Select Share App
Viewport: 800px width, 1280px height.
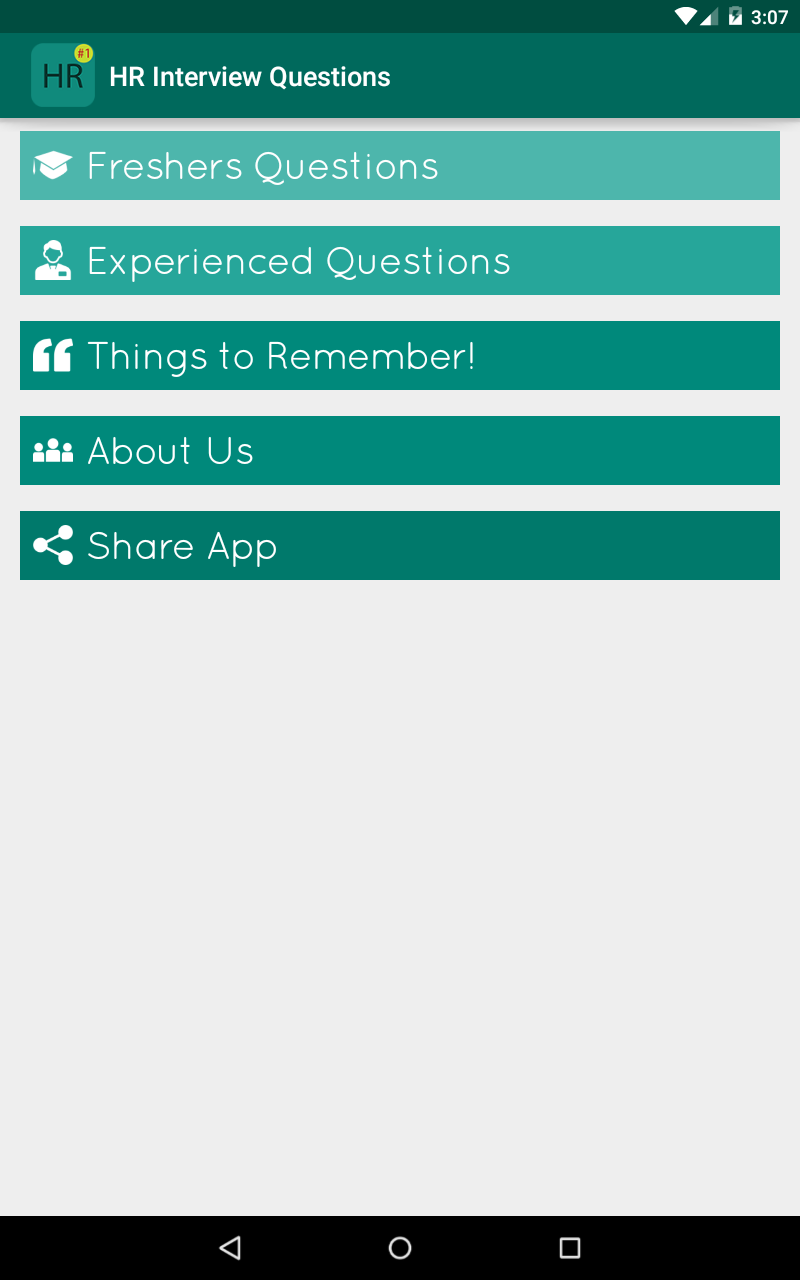click(x=400, y=546)
